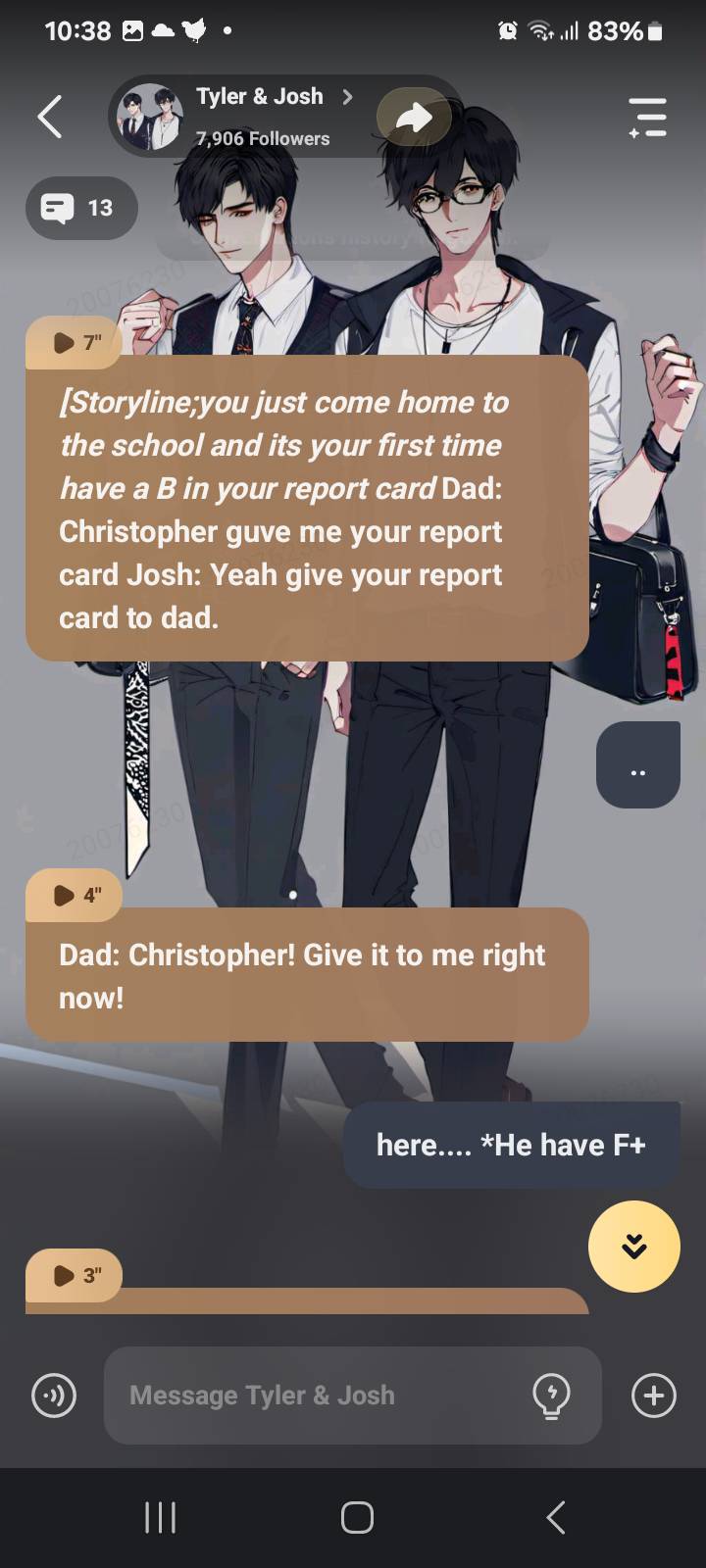
Task: Go back using the top-left arrow
Action: coord(51,118)
